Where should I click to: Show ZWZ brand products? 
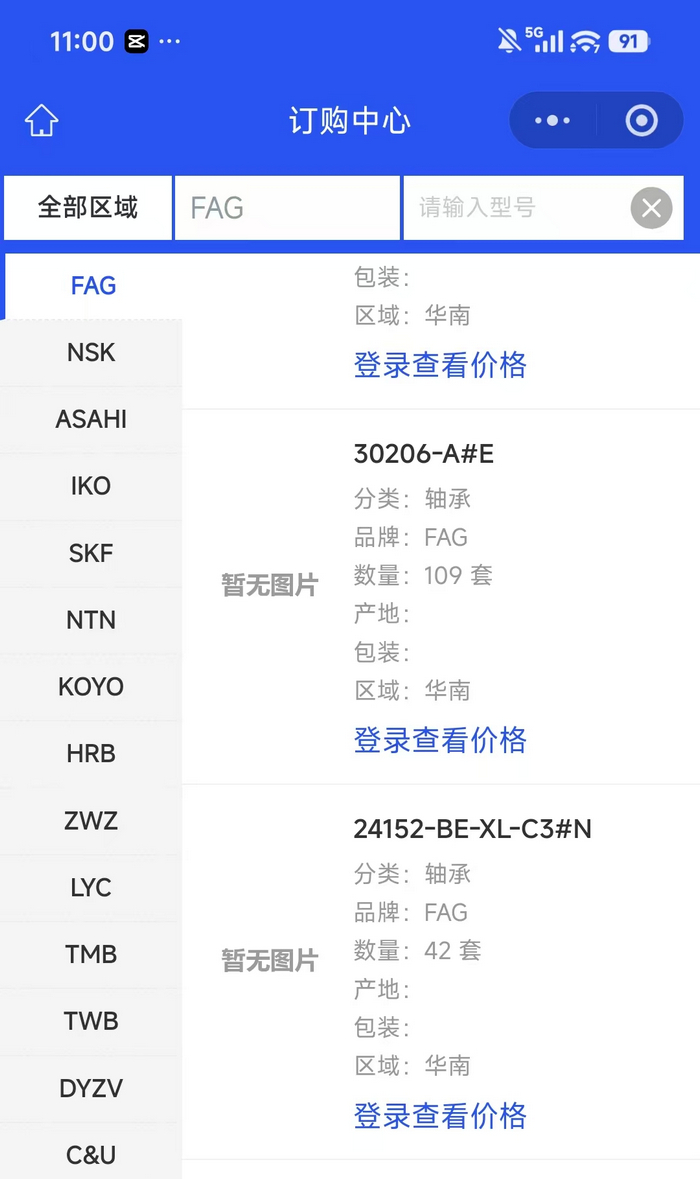[91, 822]
